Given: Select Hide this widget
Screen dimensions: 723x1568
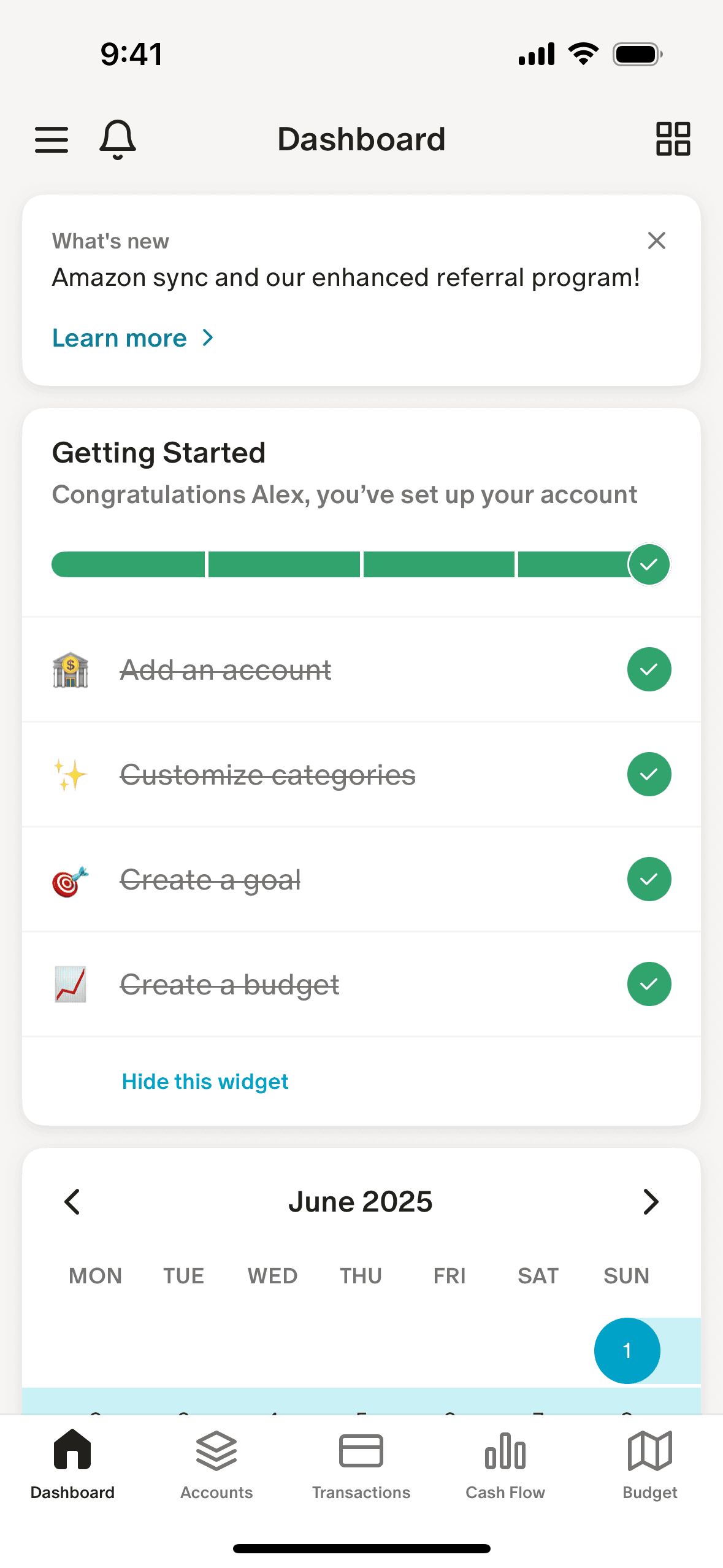Looking at the screenshot, I should (x=205, y=1081).
